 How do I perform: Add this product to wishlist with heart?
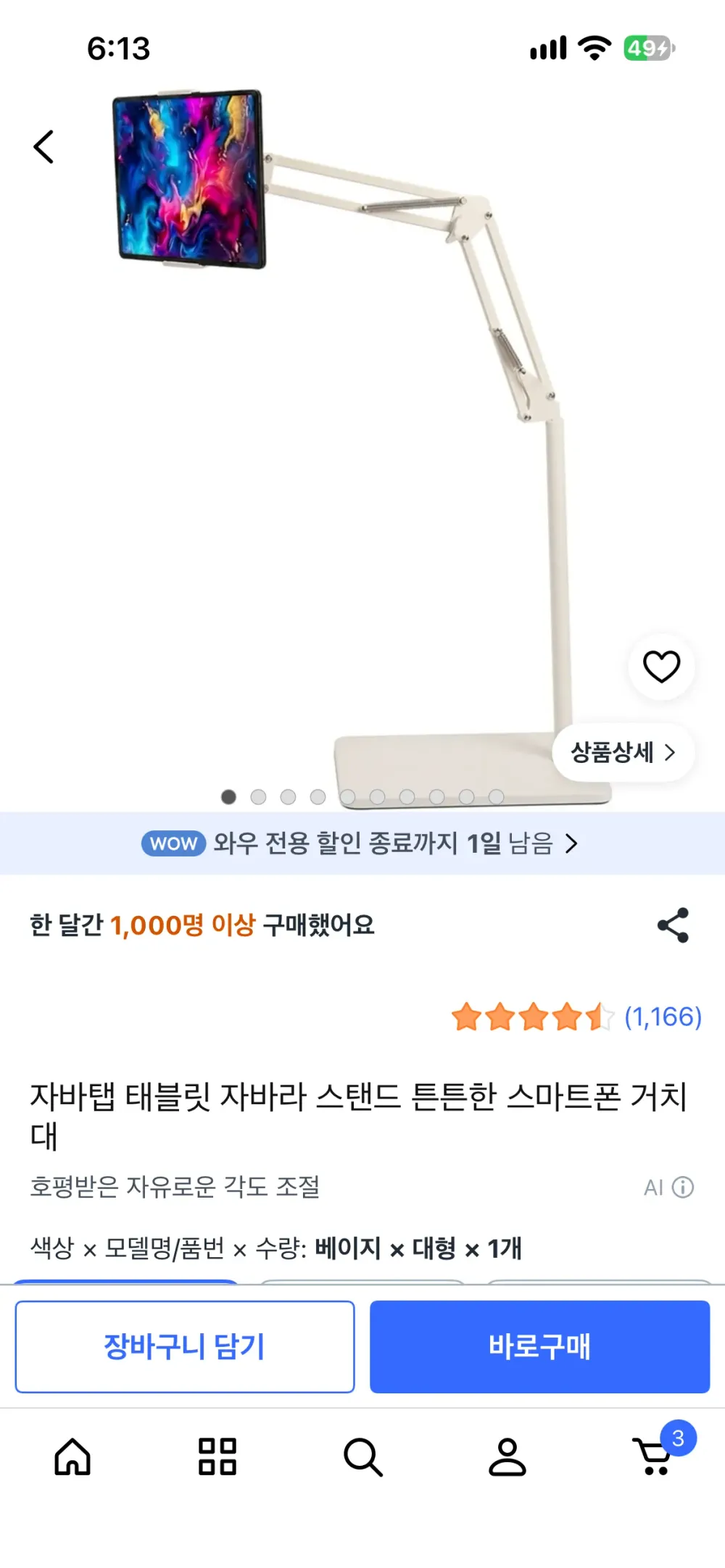661,667
